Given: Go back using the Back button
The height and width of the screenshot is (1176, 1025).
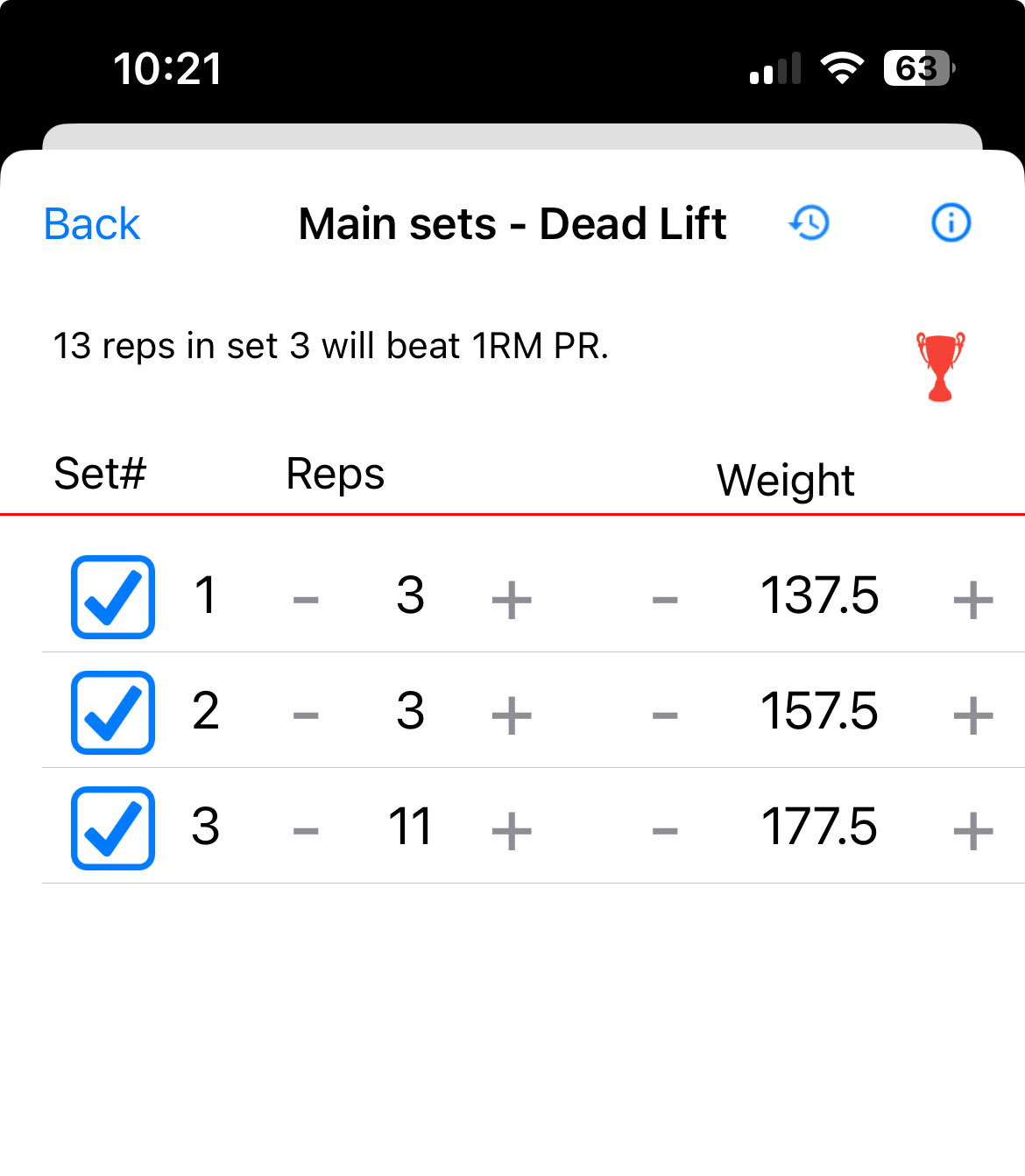Looking at the screenshot, I should [x=92, y=224].
